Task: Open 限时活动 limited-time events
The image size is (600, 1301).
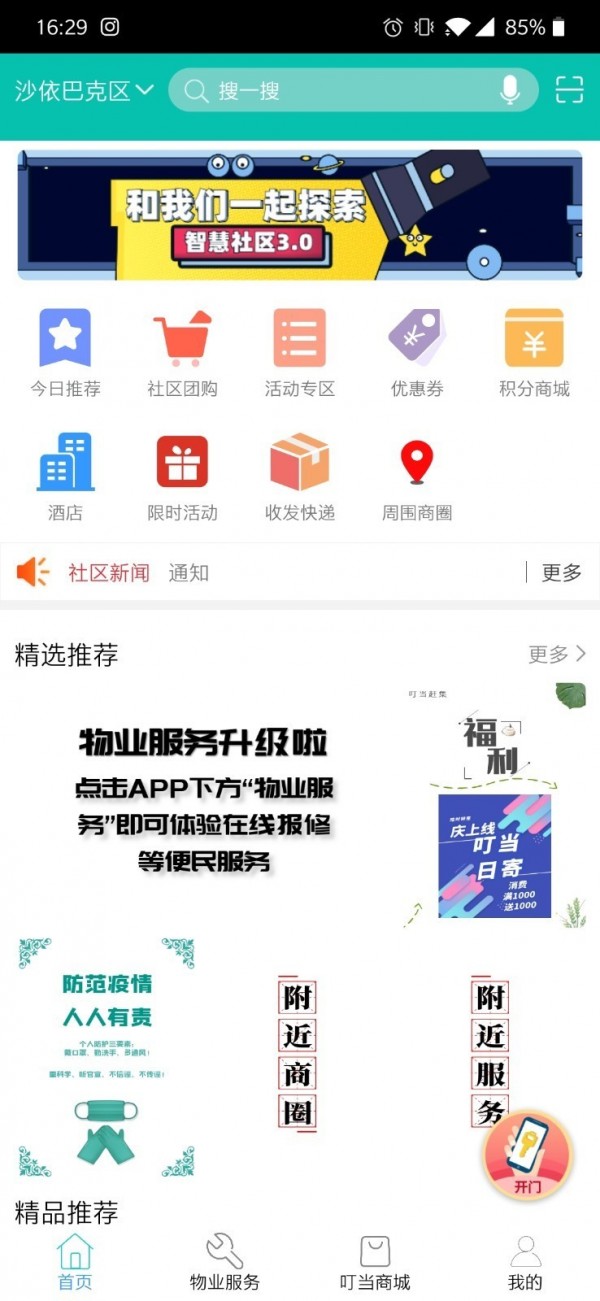Action: pos(182,477)
